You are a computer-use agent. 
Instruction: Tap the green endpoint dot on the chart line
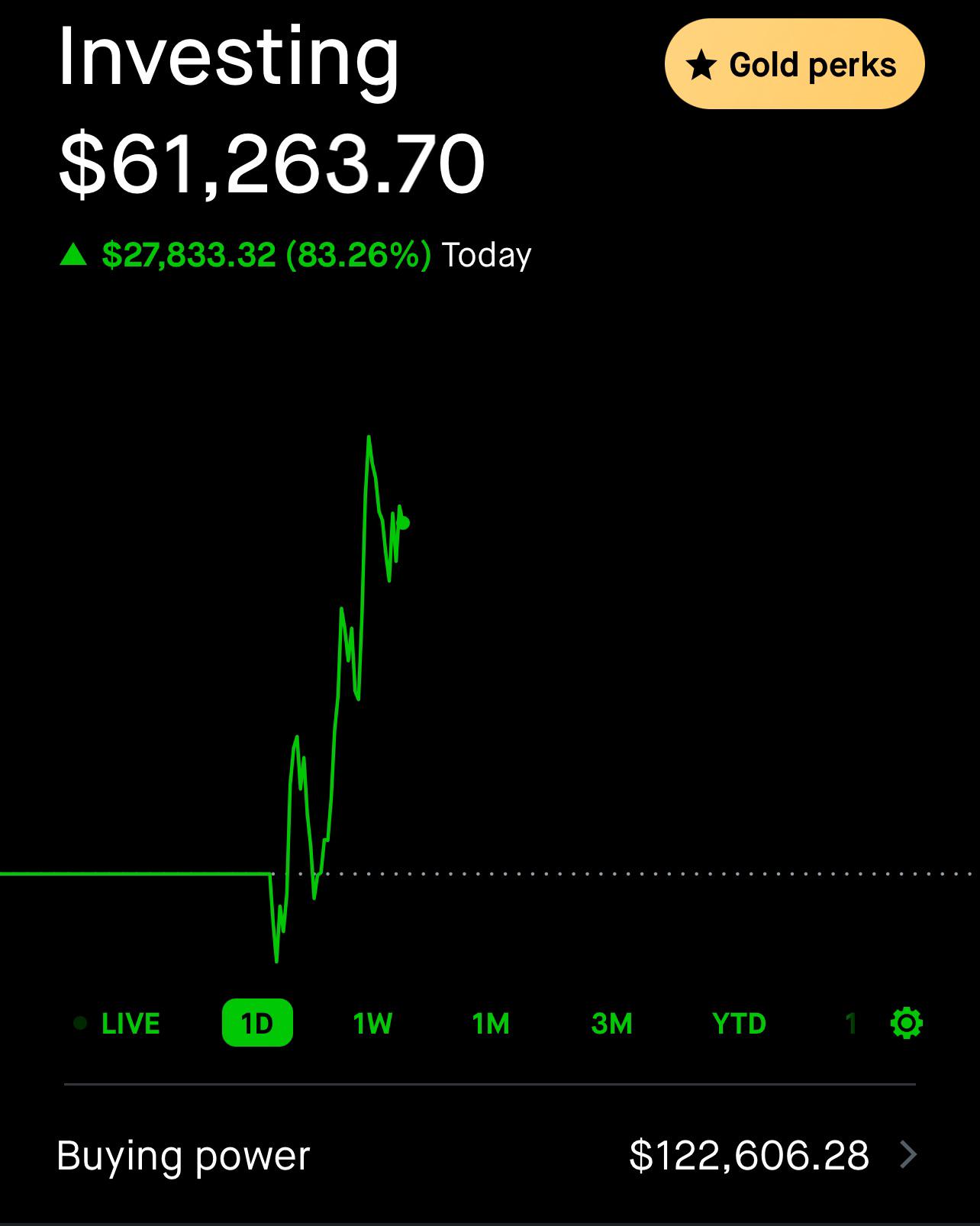pos(401,522)
